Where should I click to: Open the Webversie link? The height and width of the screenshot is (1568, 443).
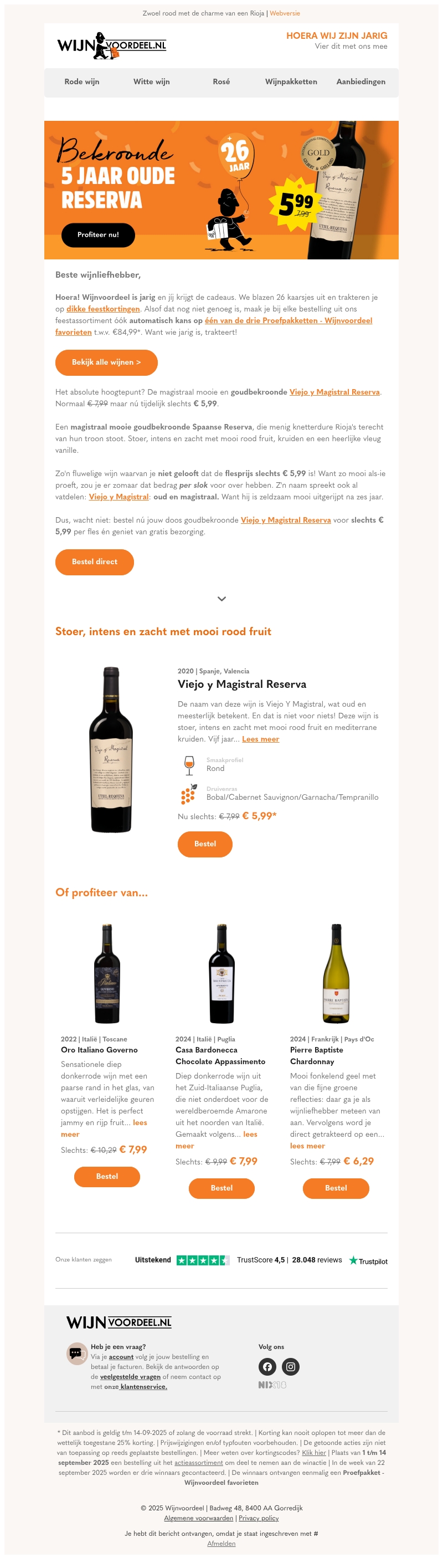click(284, 13)
